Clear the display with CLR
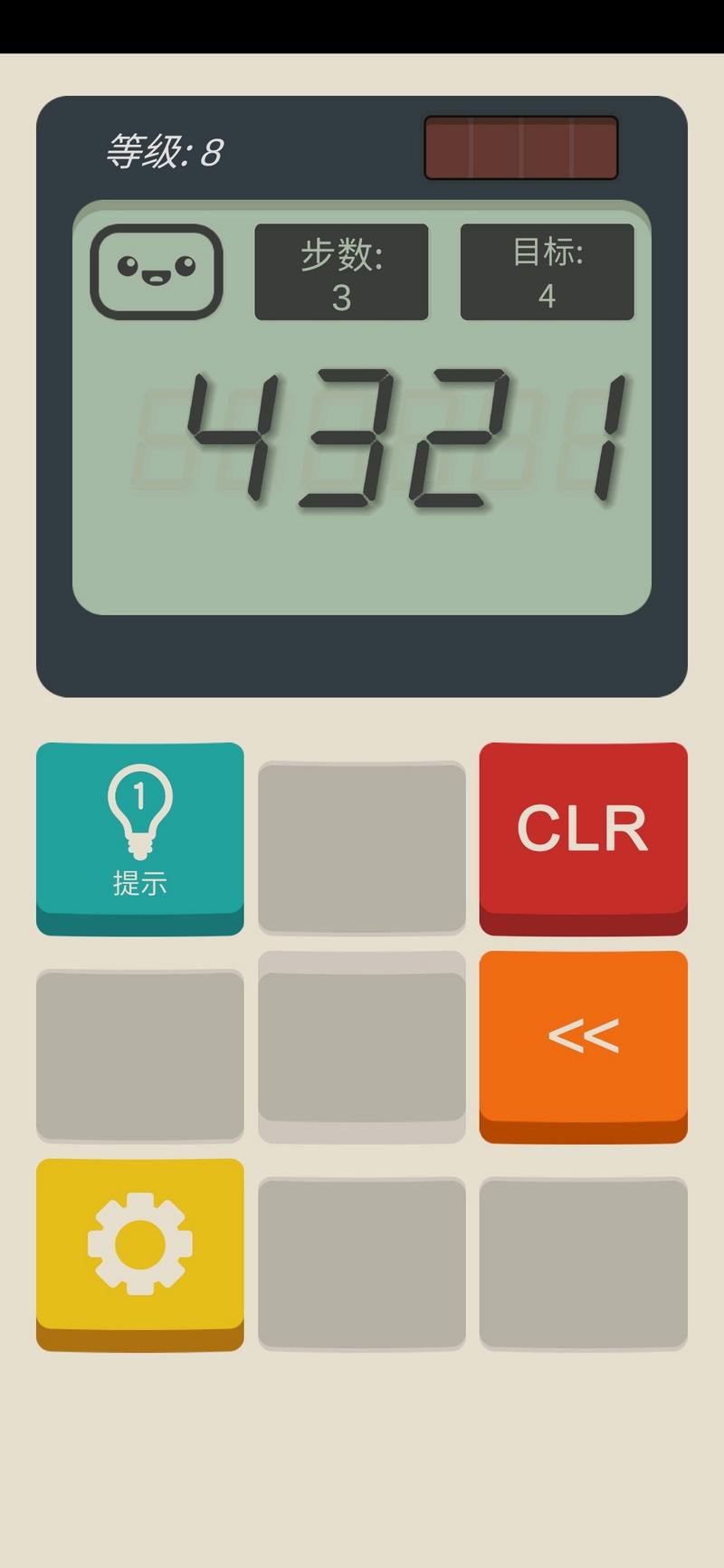This screenshot has width=724, height=1568. 583,838
